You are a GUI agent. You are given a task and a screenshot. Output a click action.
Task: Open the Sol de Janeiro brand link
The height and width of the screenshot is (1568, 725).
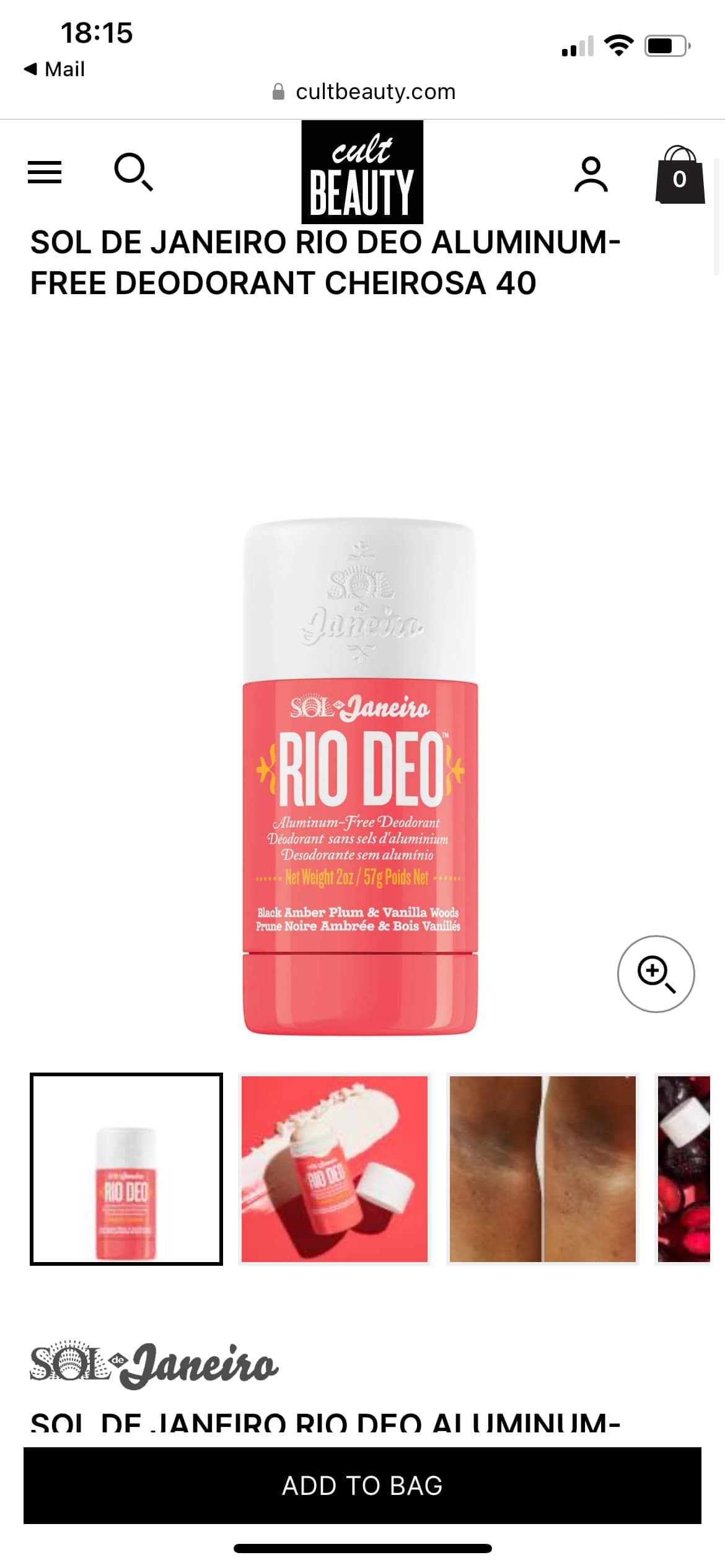(x=154, y=1364)
